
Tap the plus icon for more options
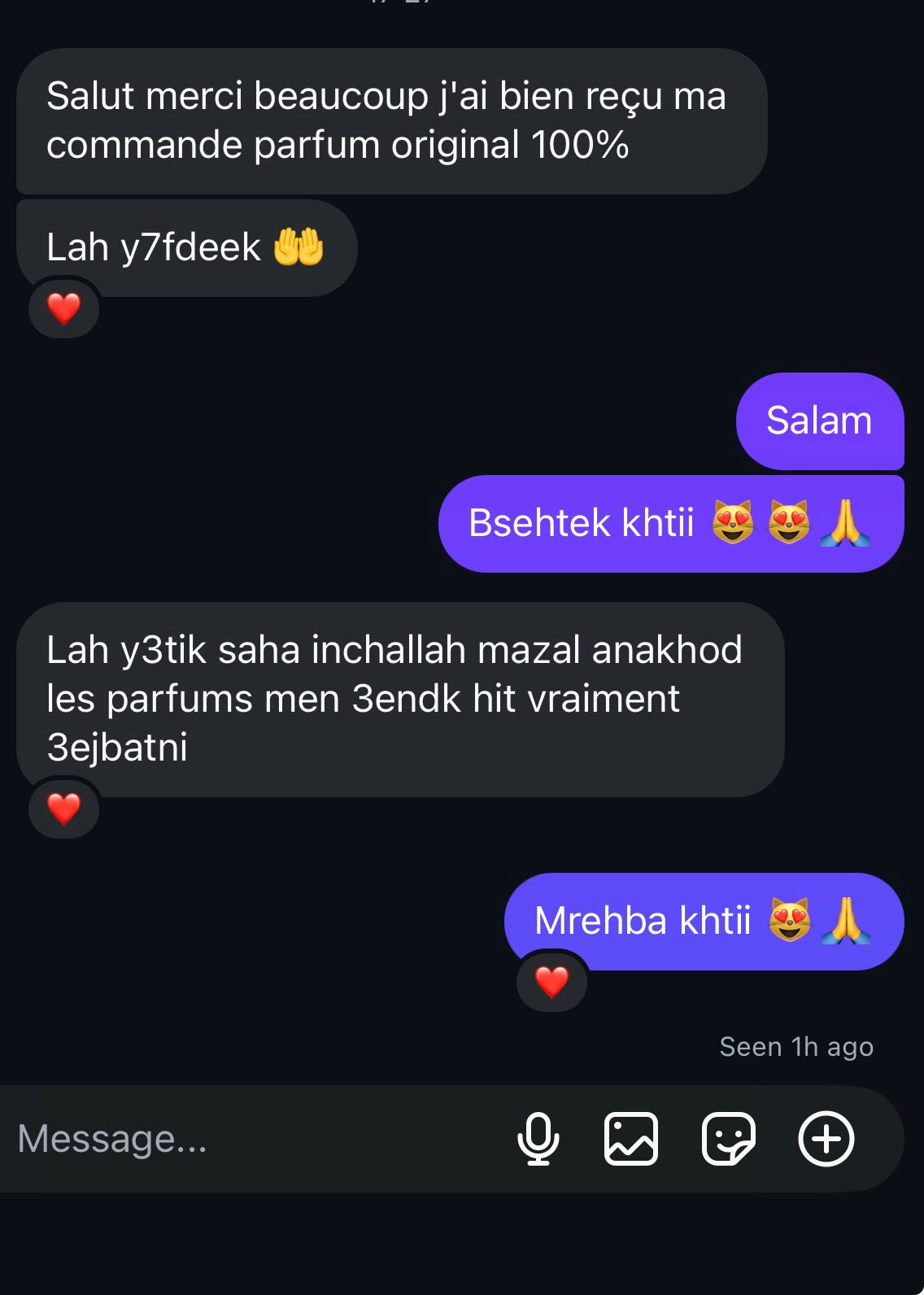point(826,1139)
